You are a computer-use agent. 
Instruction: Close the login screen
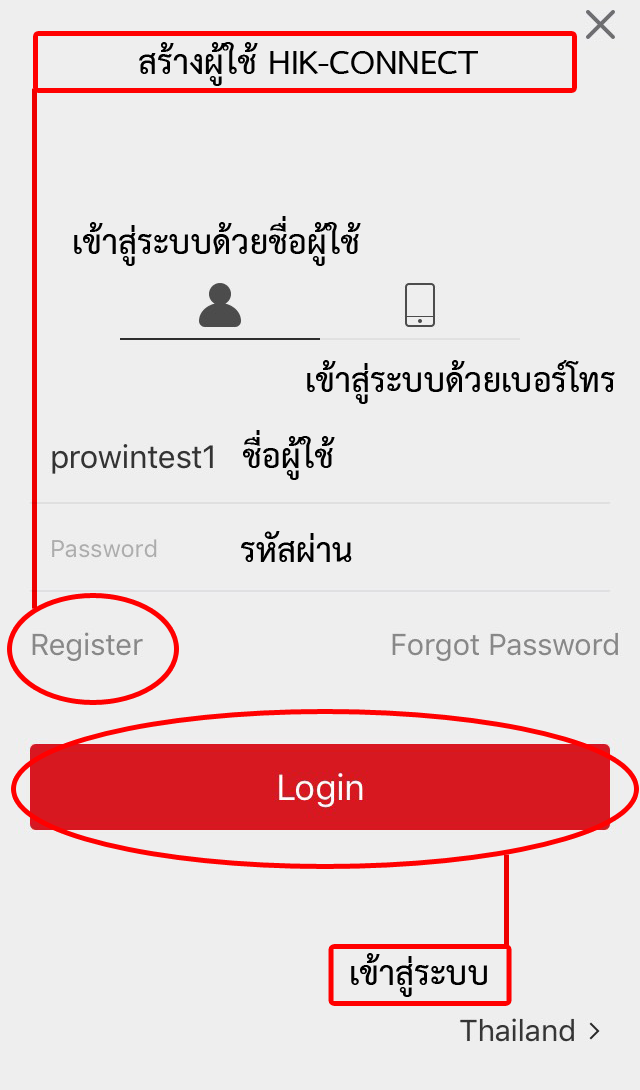click(x=600, y=25)
